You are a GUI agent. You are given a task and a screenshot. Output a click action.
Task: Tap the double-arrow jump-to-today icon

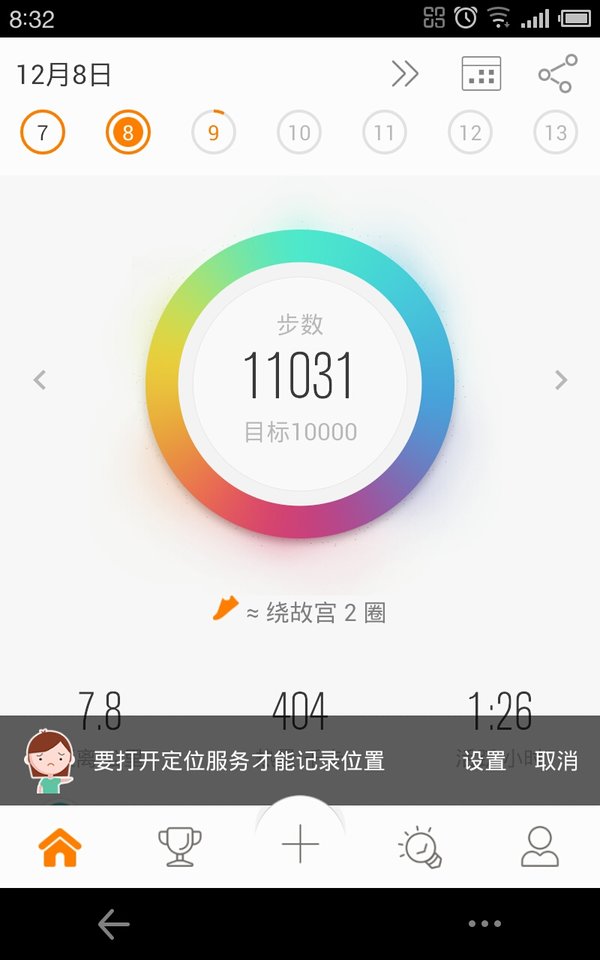pyautogui.click(x=405, y=74)
